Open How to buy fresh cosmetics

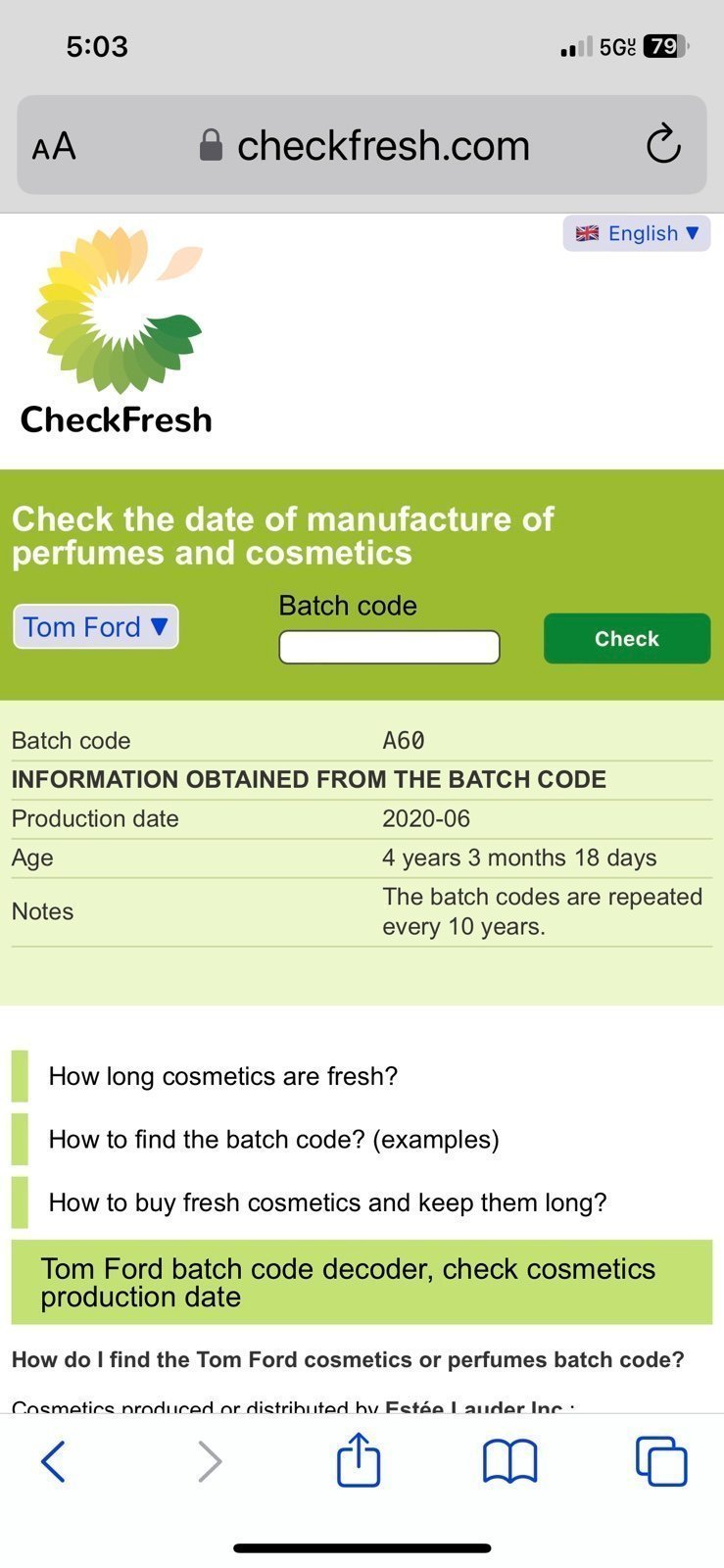pyautogui.click(x=328, y=1202)
